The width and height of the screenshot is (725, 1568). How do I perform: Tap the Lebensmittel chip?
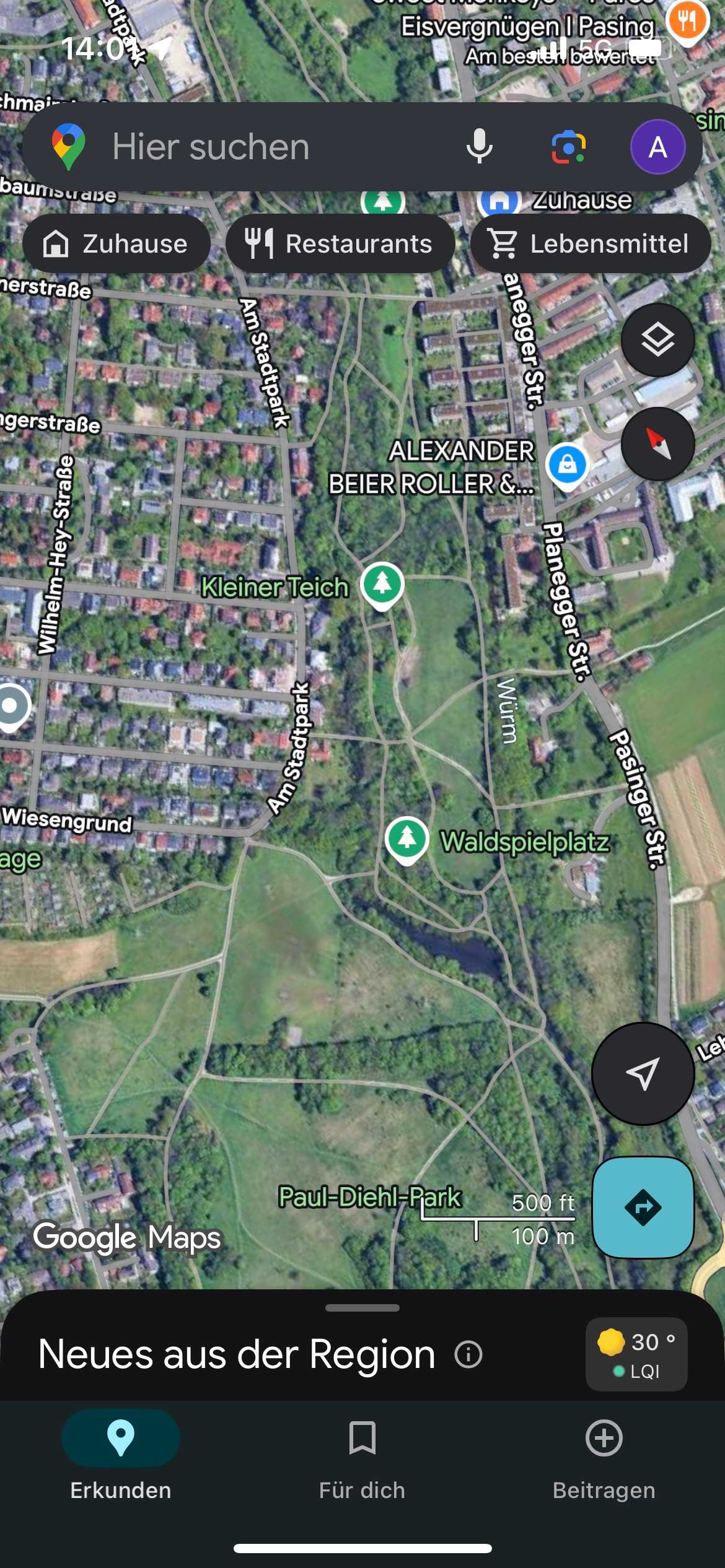click(590, 244)
